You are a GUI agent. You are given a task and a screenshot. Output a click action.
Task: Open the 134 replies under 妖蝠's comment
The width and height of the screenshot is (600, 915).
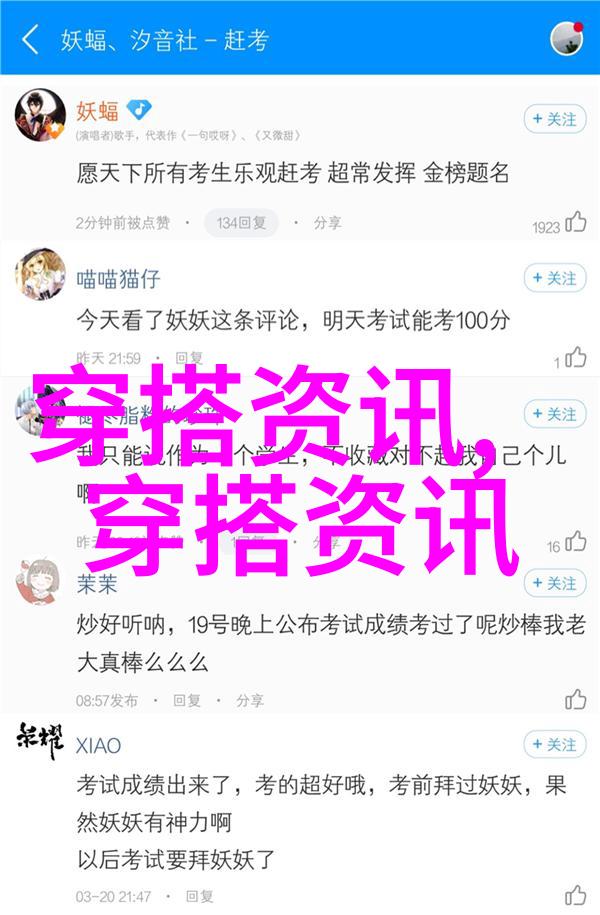point(240,222)
